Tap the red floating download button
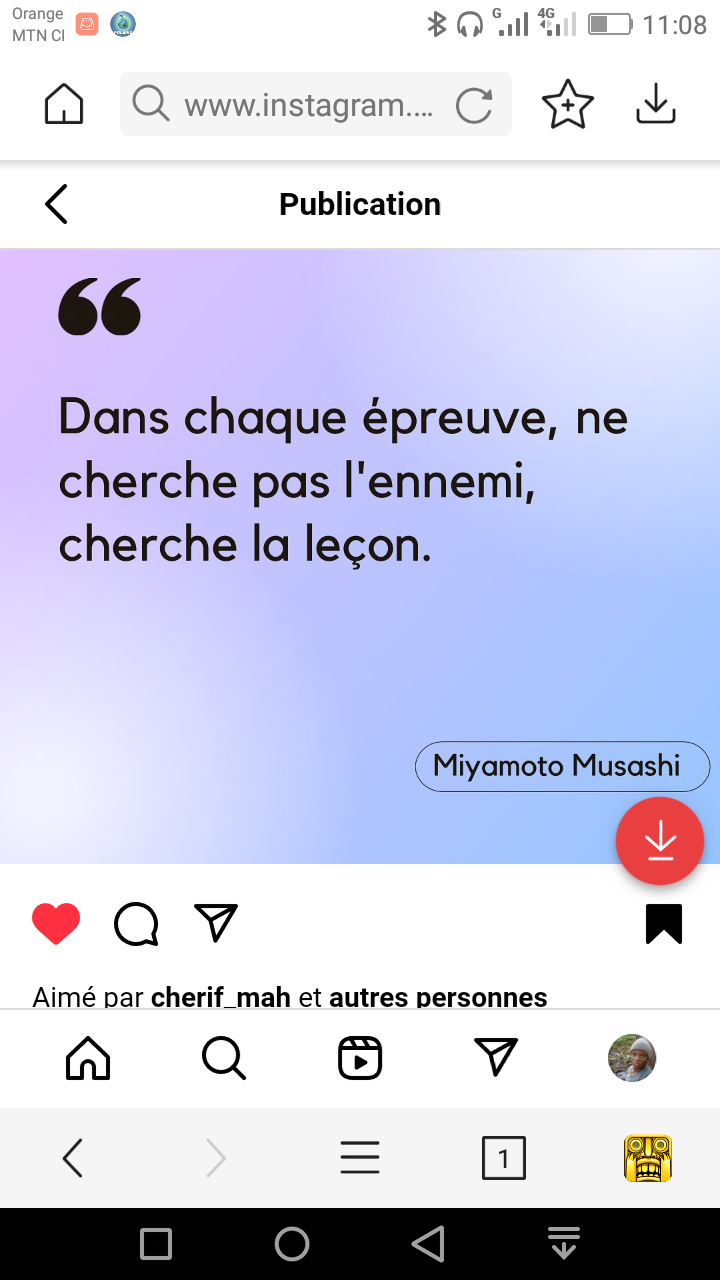This screenshot has height=1280, width=720. (x=660, y=841)
